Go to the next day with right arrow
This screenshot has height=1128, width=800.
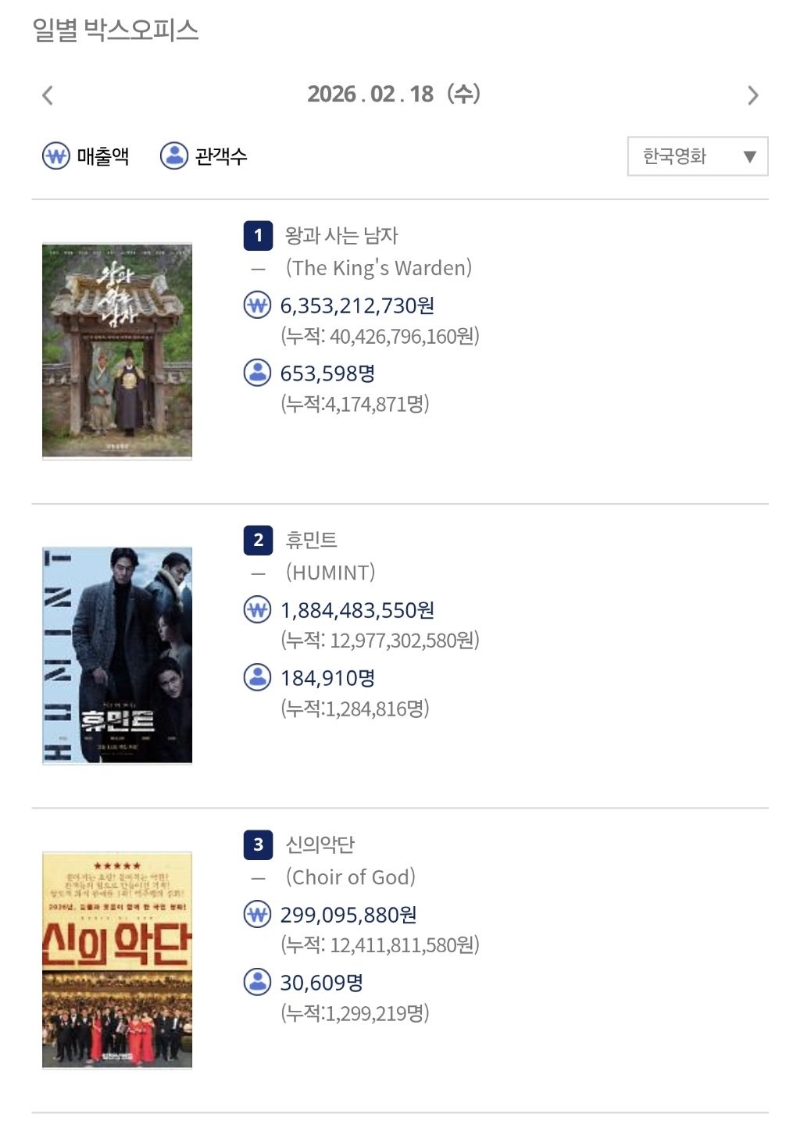point(754,94)
